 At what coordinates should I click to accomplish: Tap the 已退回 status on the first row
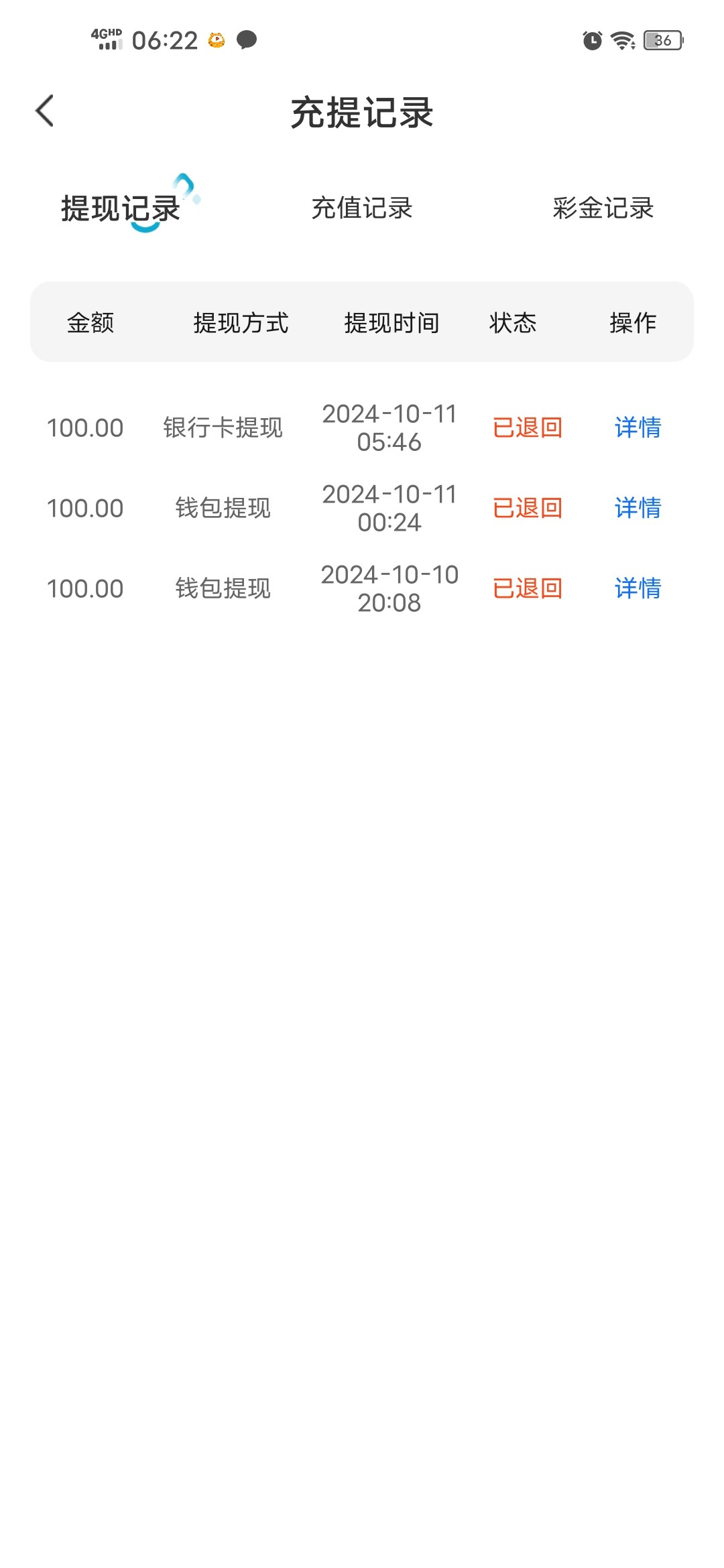pyautogui.click(x=528, y=428)
